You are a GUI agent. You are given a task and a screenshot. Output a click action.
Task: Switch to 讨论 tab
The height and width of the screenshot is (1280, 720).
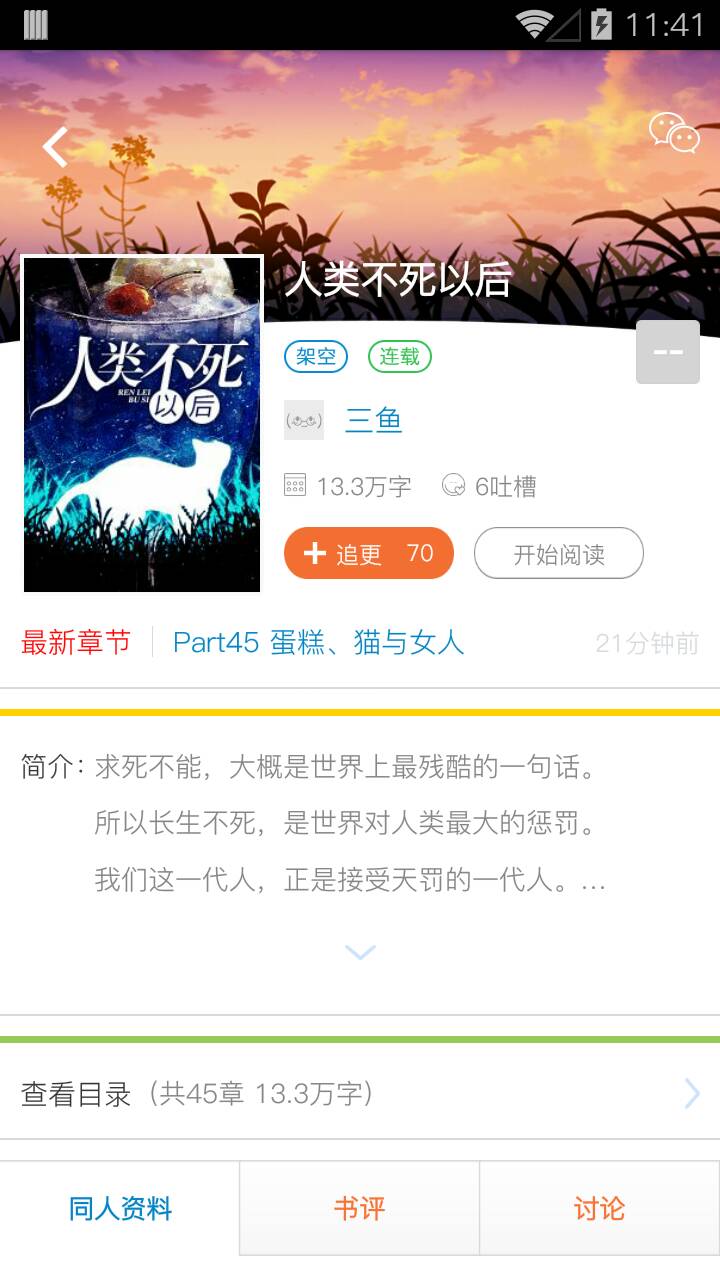(x=599, y=1208)
